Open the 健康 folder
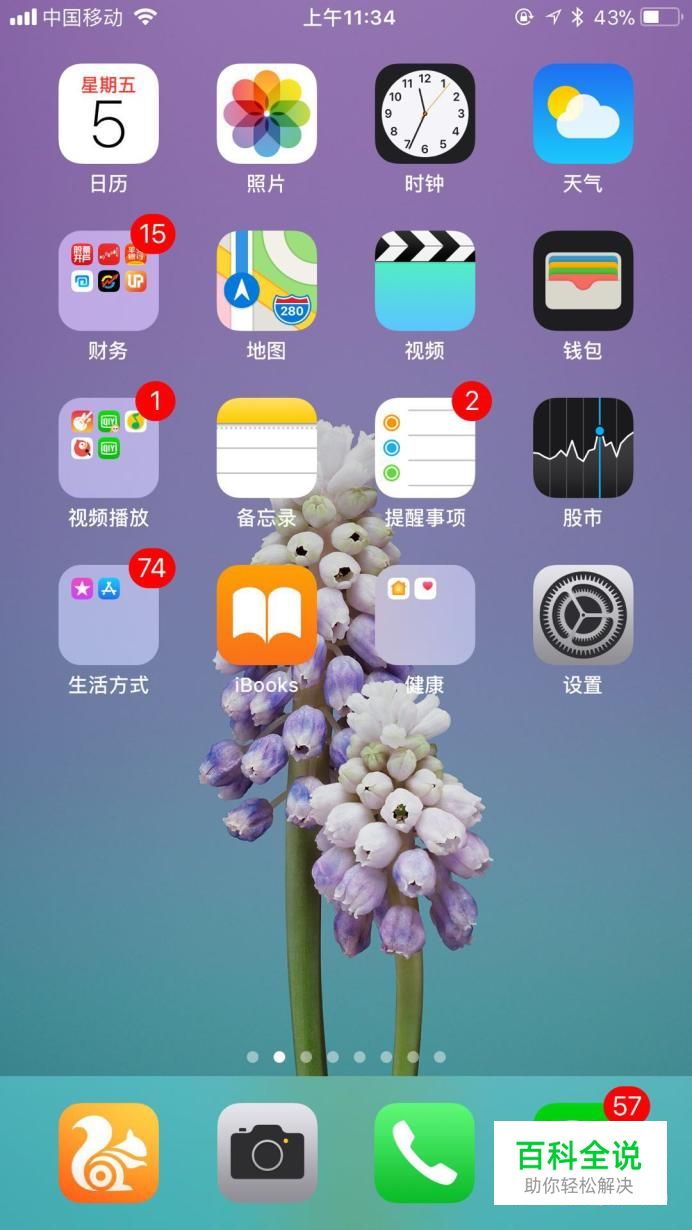 (x=424, y=615)
